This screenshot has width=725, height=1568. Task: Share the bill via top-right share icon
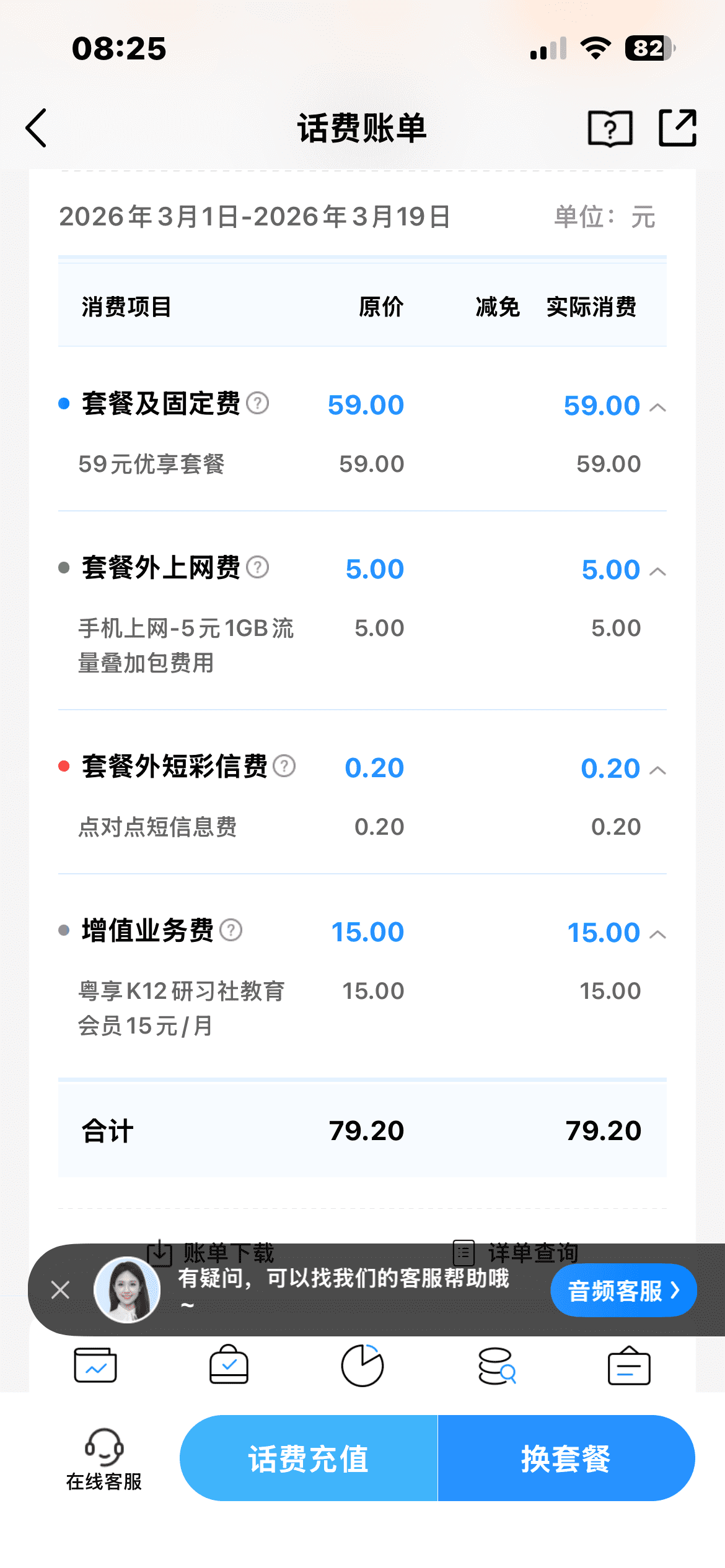click(x=677, y=128)
